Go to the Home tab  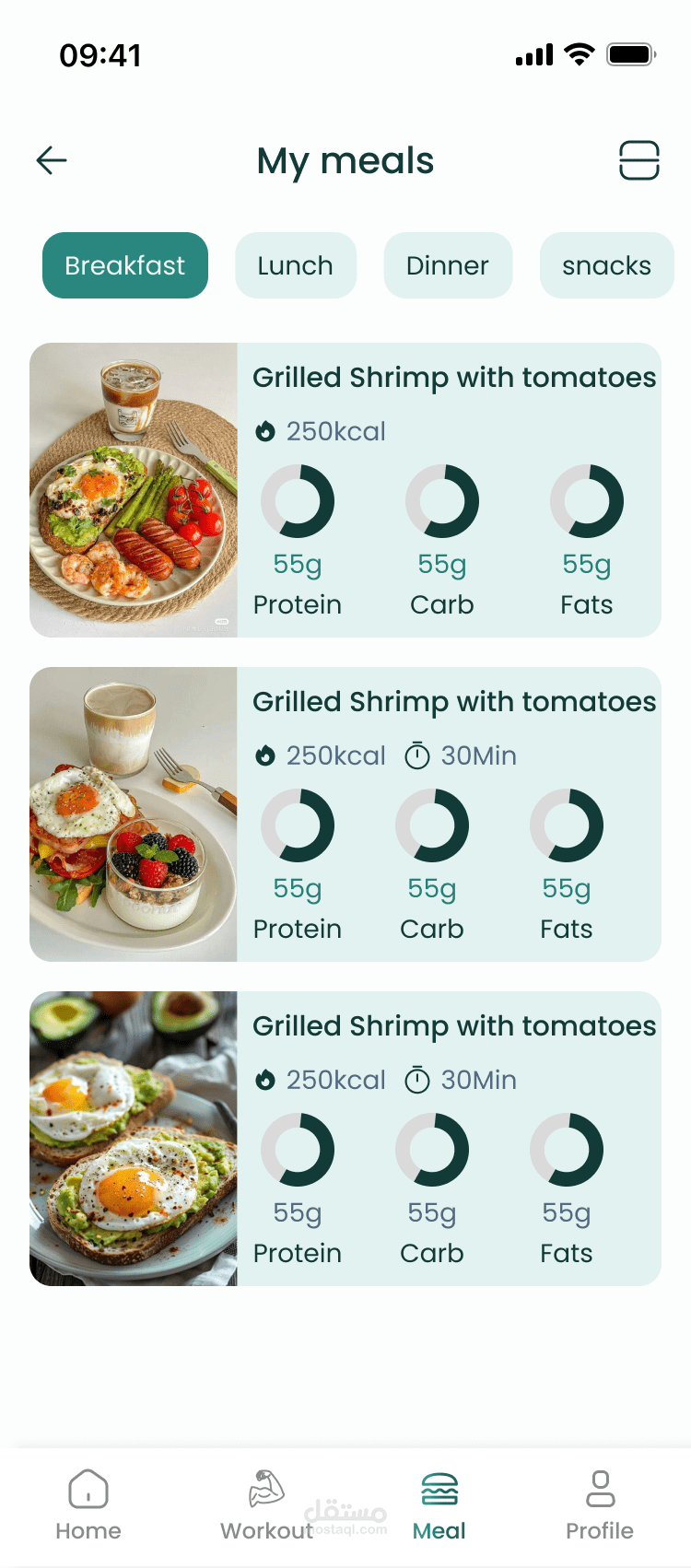coord(88,1505)
